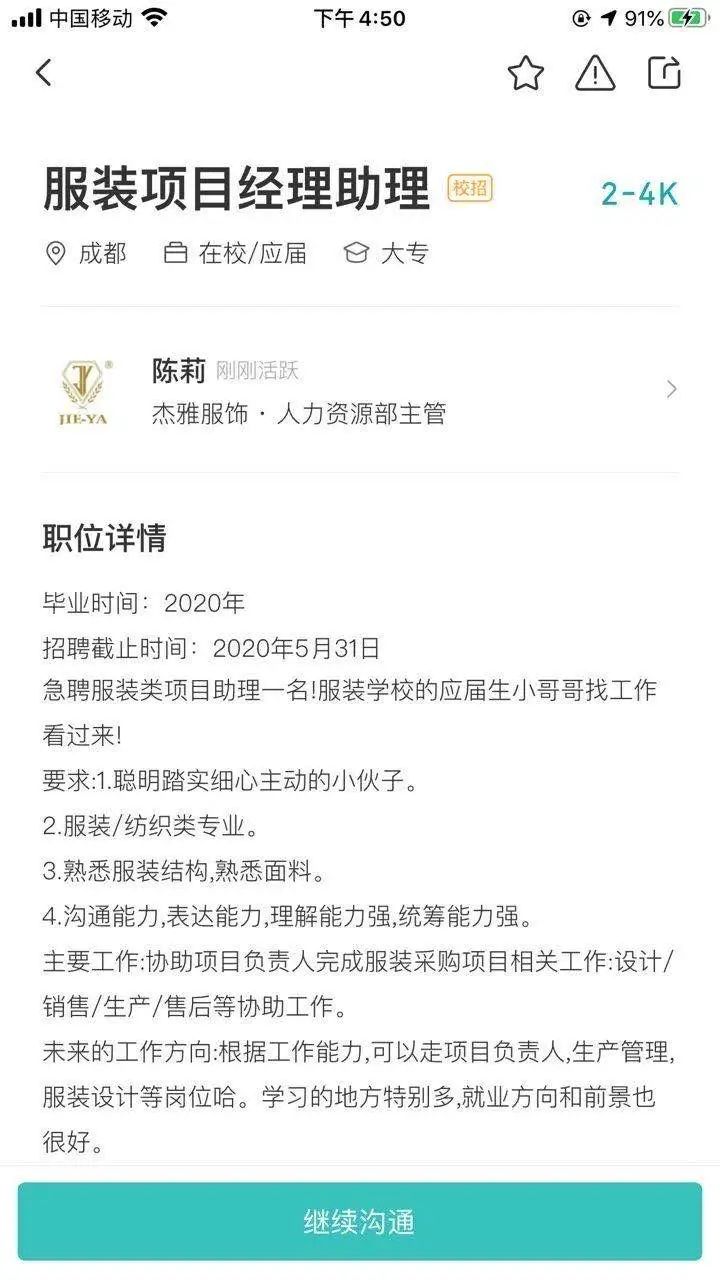
Task: Favorite this job with the star icon
Action: 526,73
